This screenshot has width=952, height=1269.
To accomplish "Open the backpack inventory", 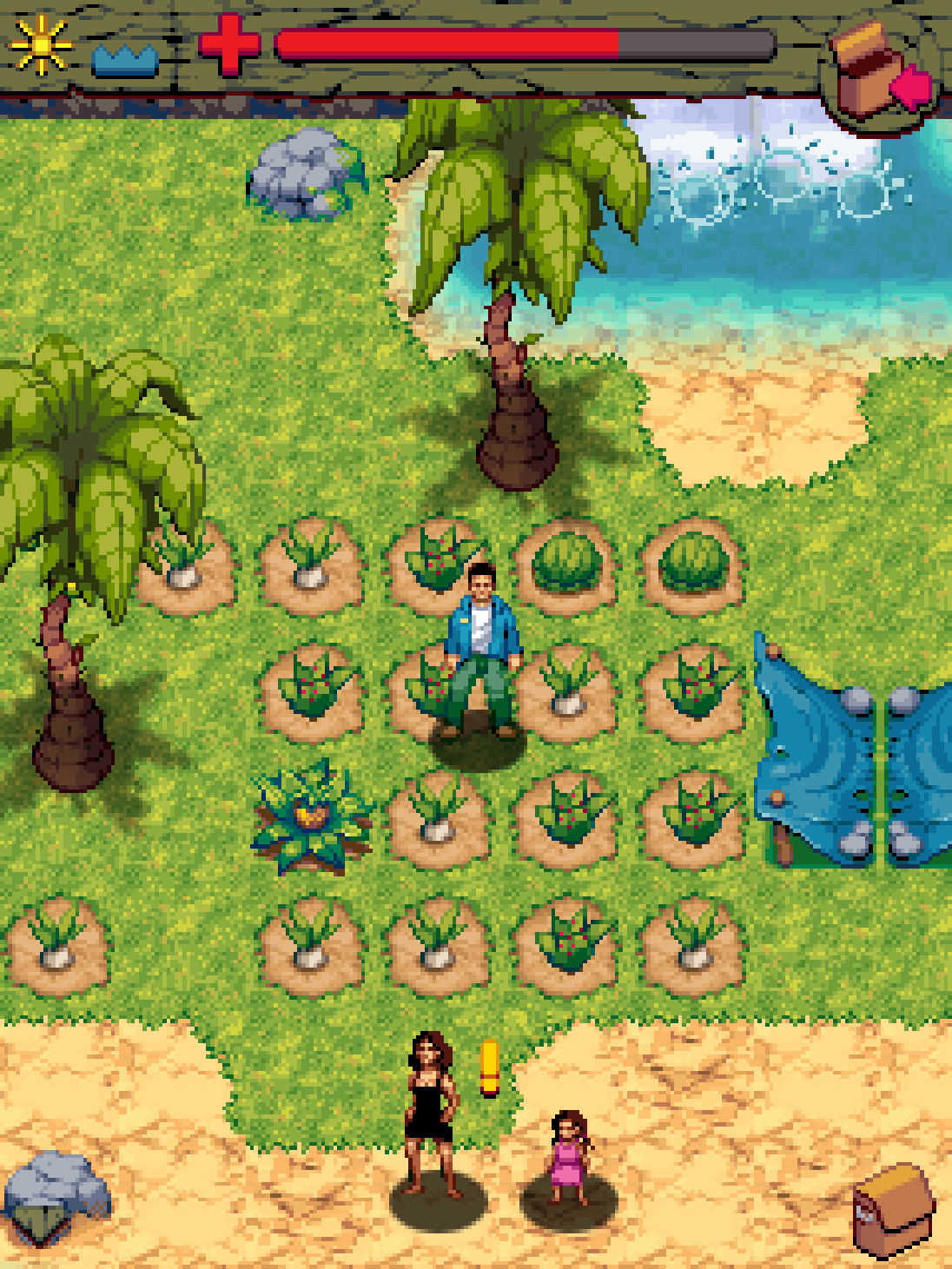I will tap(893, 1211).
